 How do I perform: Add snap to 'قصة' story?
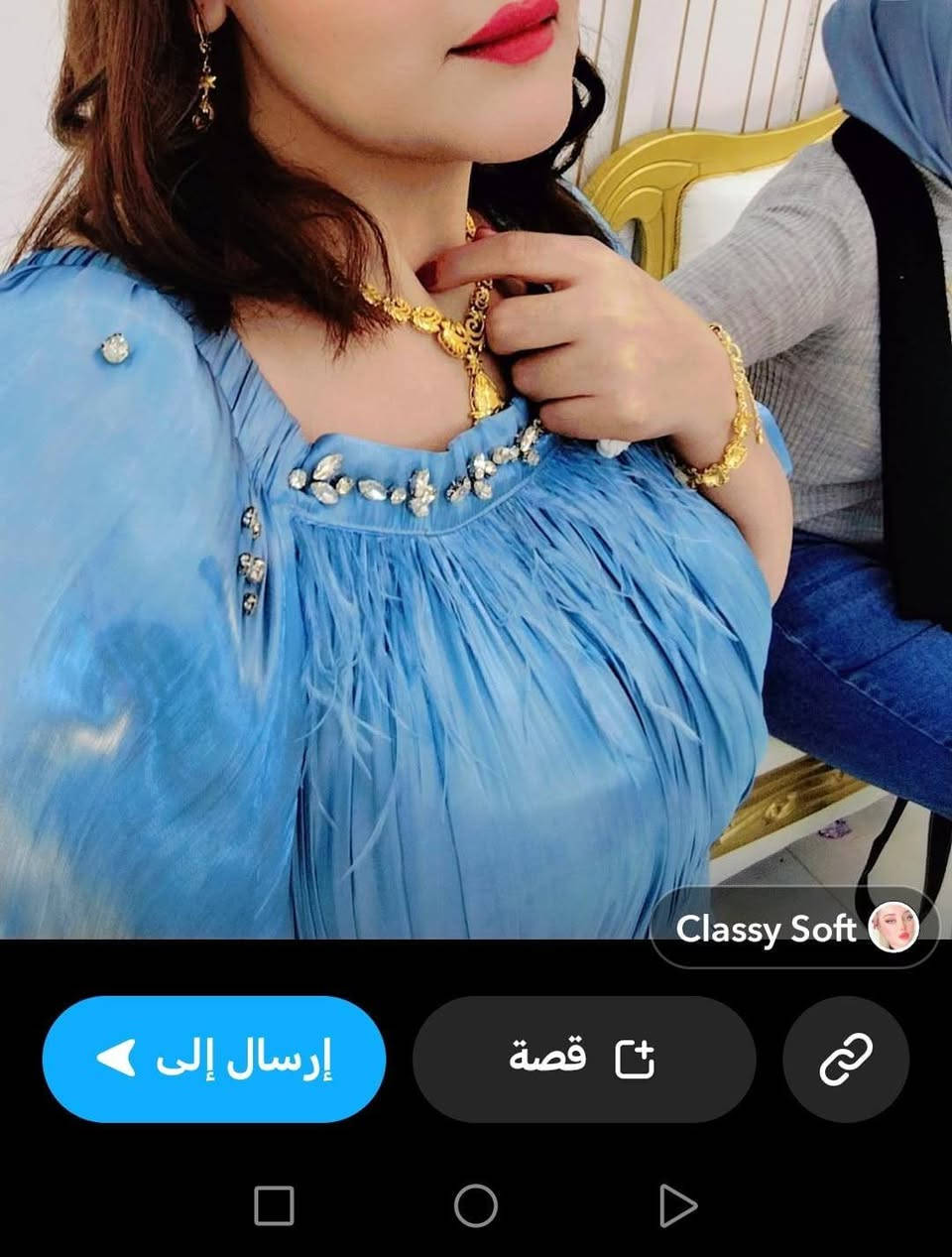tap(583, 1059)
